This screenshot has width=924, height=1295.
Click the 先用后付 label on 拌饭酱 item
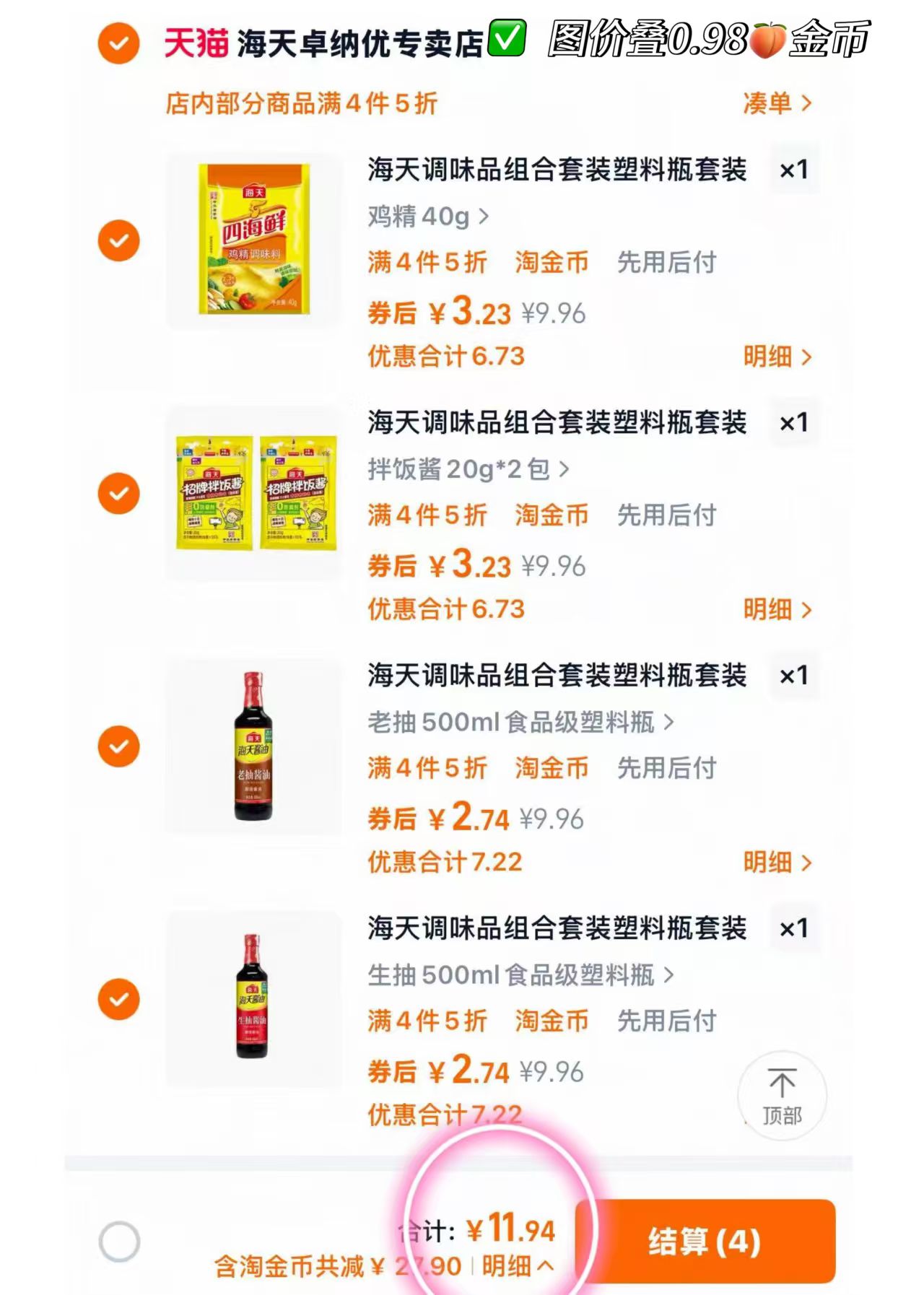click(x=664, y=516)
